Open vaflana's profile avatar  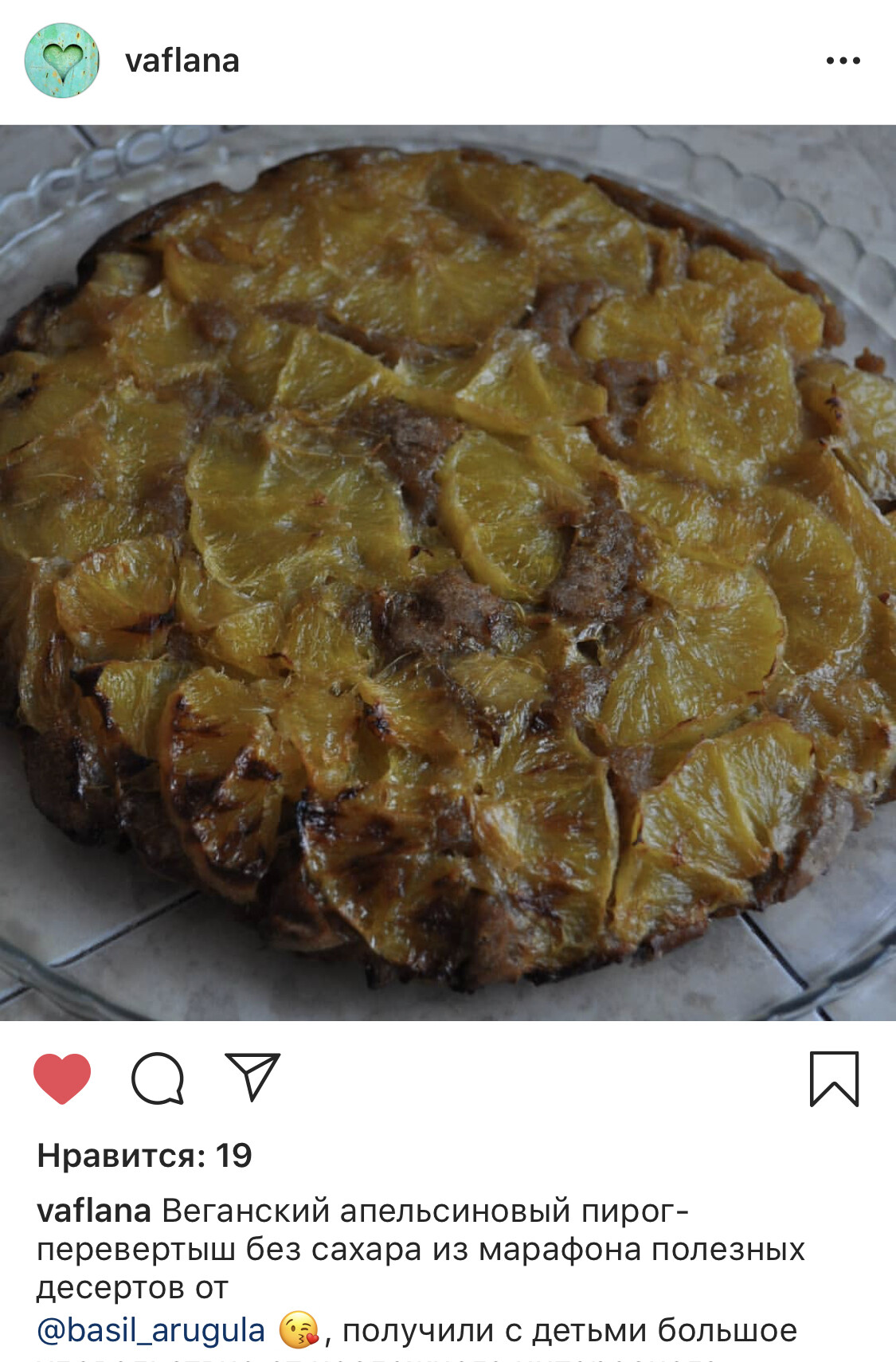(x=62, y=61)
